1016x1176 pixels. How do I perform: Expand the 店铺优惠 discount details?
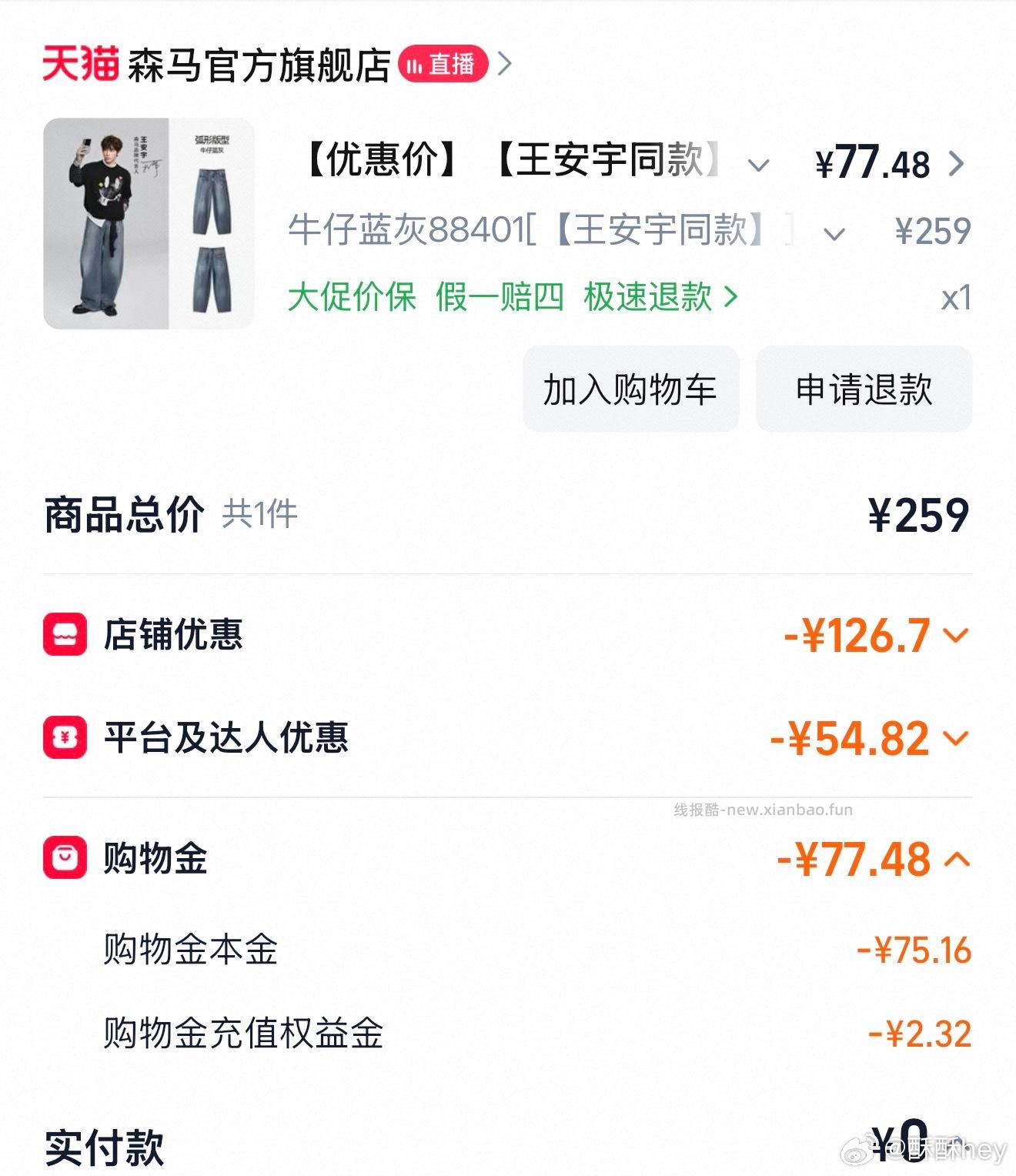tap(956, 636)
